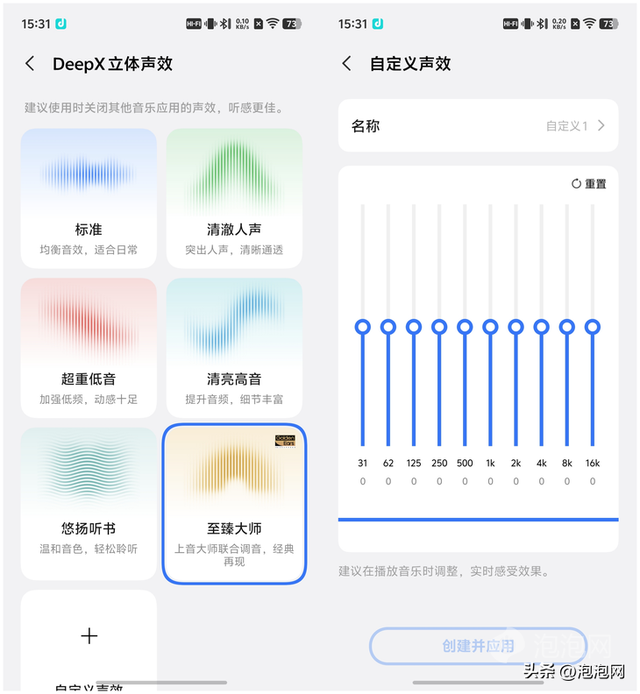Select the 悠扬听书 sound effect
This screenshot has height=694, width=640.
(89, 497)
